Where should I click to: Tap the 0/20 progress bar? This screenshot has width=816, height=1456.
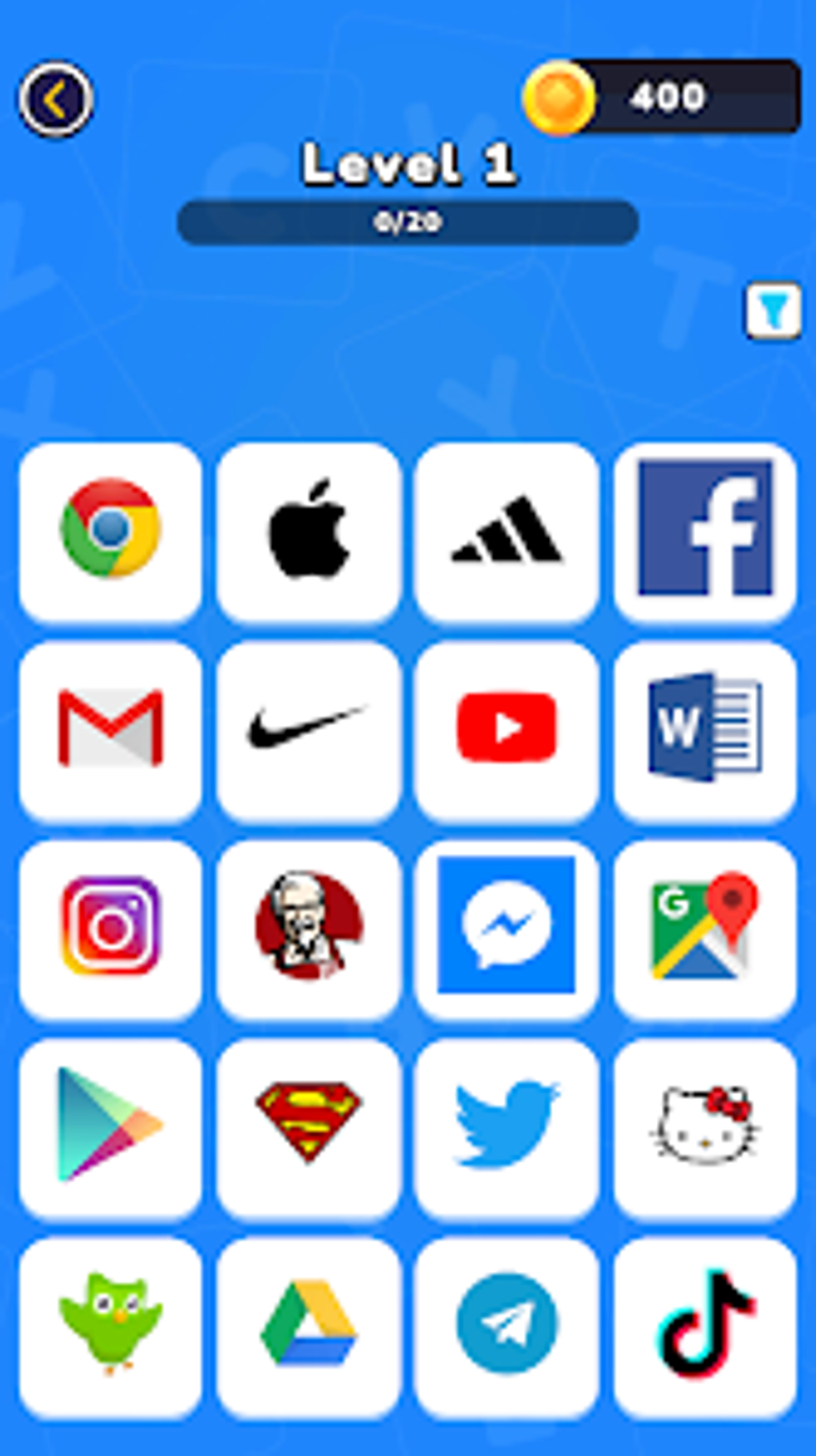tap(407, 221)
